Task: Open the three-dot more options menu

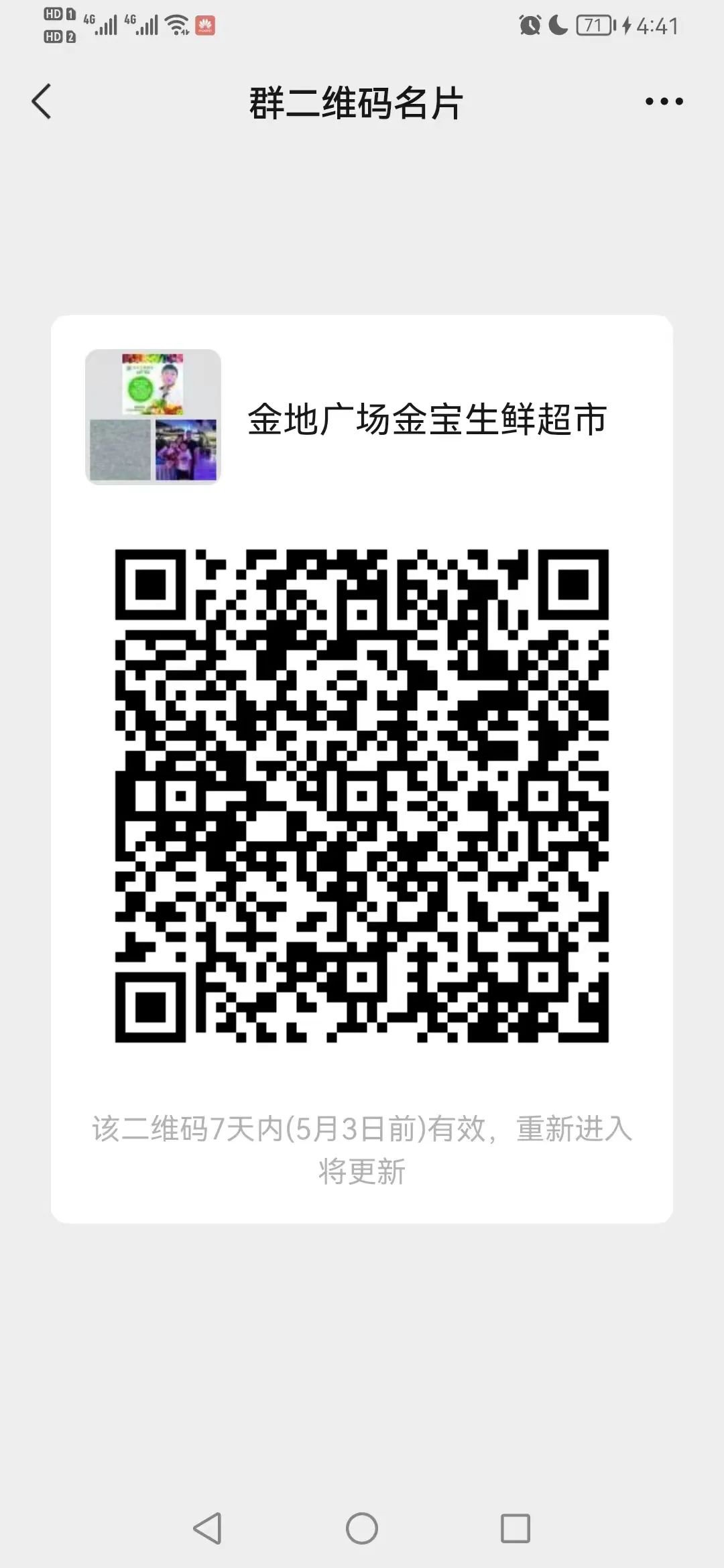Action: point(664,102)
